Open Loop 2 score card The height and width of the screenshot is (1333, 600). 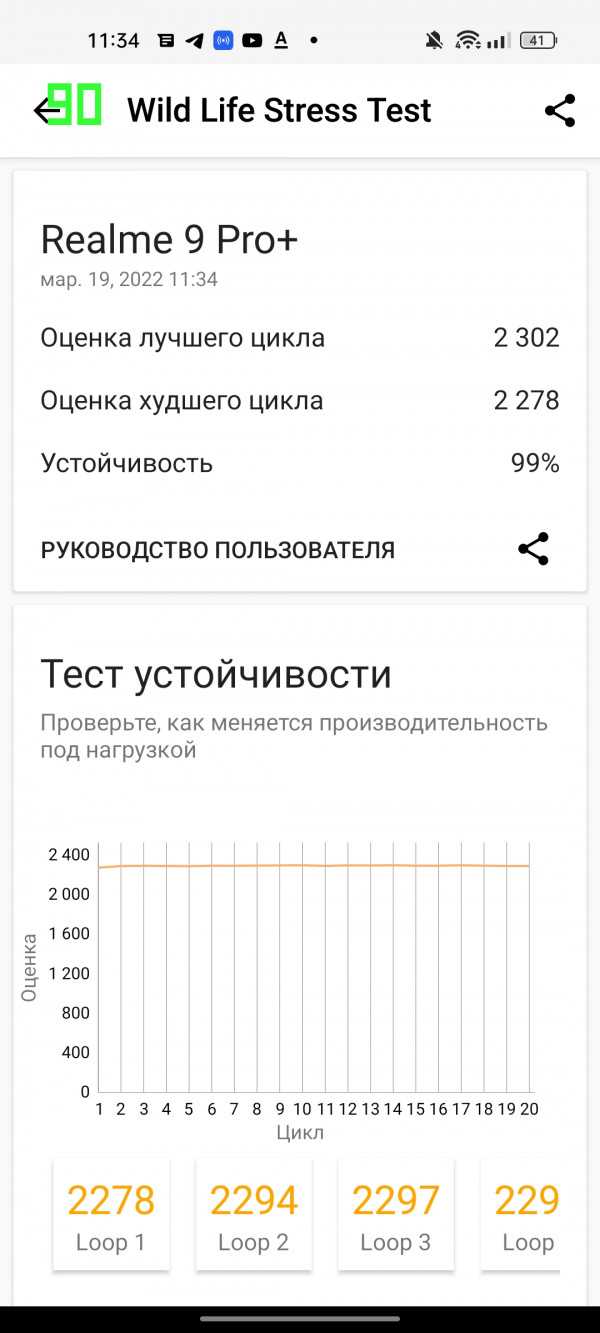coord(254,1215)
